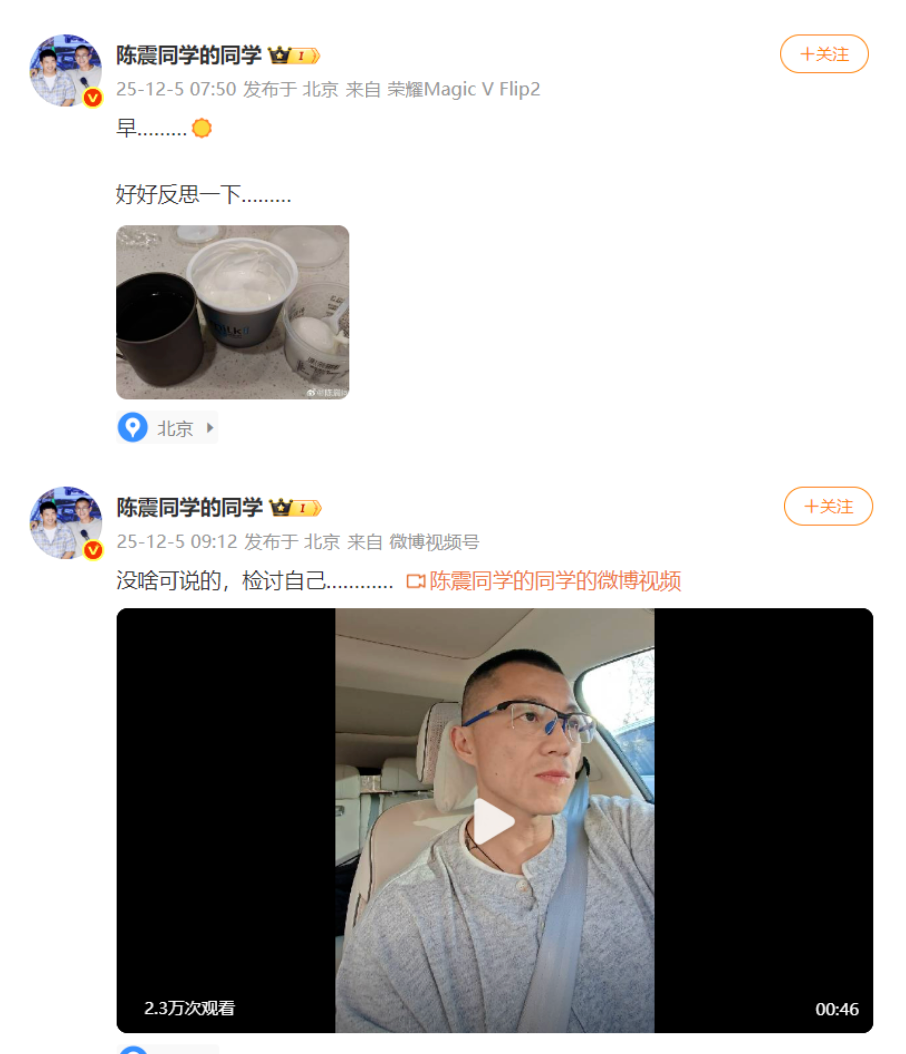The height and width of the screenshot is (1054, 906).
Task: Open the username on the 09:12 post
Action: [189, 507]
